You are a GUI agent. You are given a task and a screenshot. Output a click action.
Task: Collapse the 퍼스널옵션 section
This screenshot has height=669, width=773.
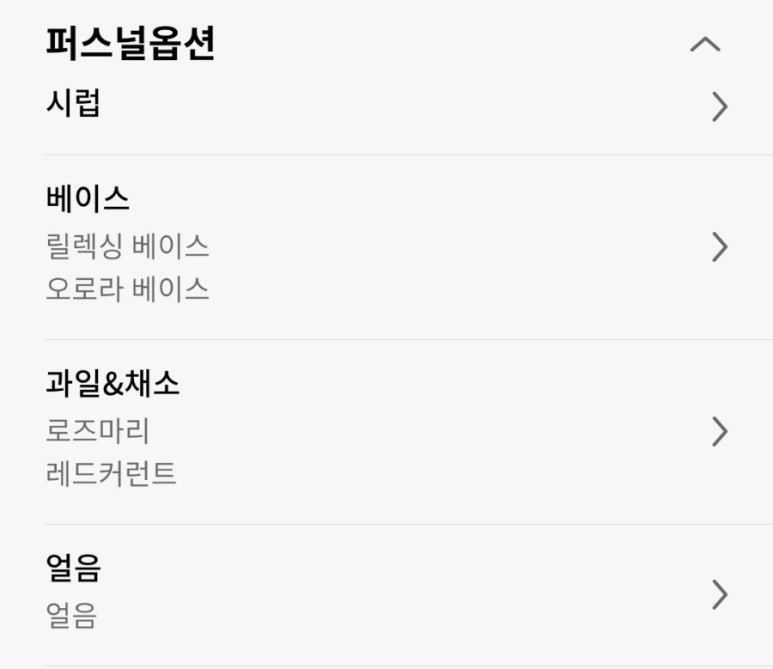[705, 45]
